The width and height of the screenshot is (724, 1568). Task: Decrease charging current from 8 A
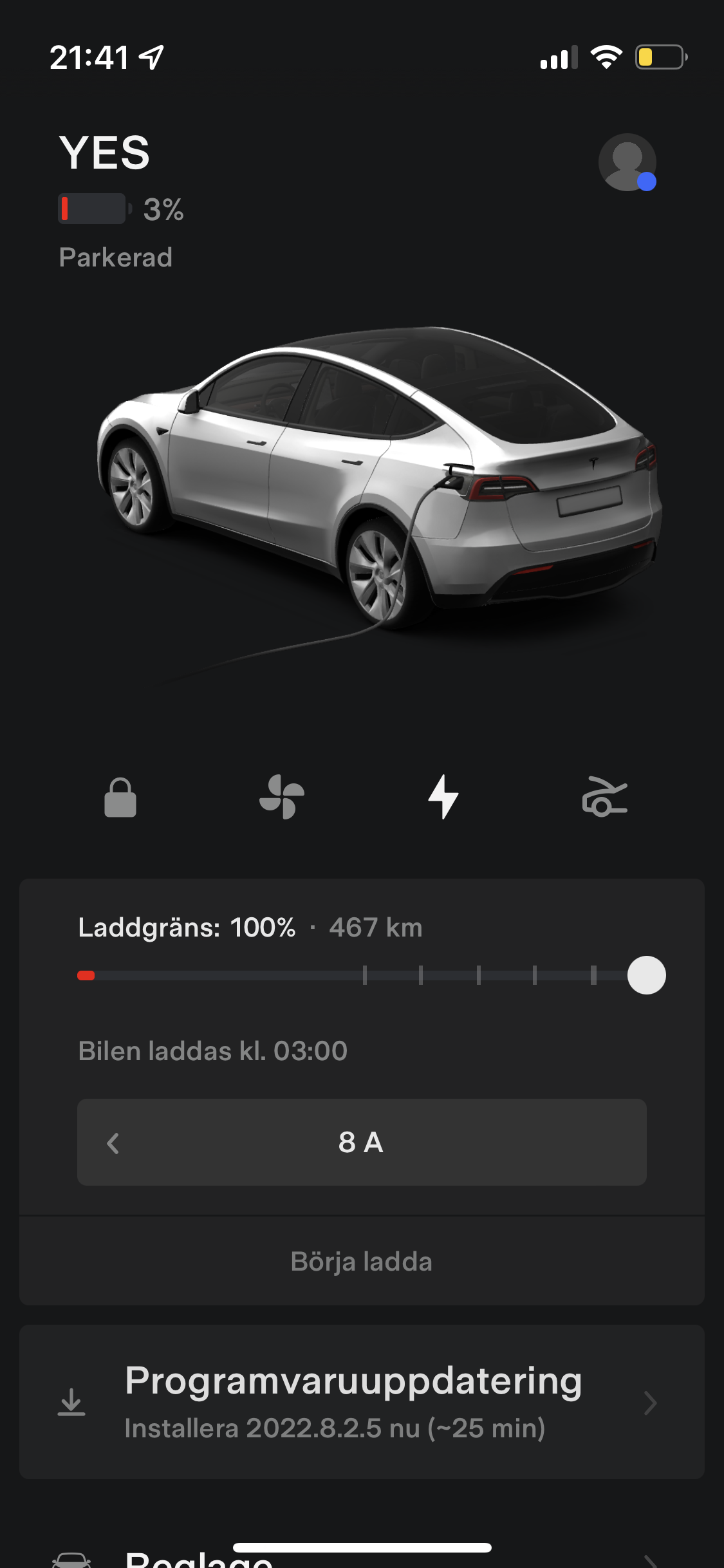pos(113,1143)
